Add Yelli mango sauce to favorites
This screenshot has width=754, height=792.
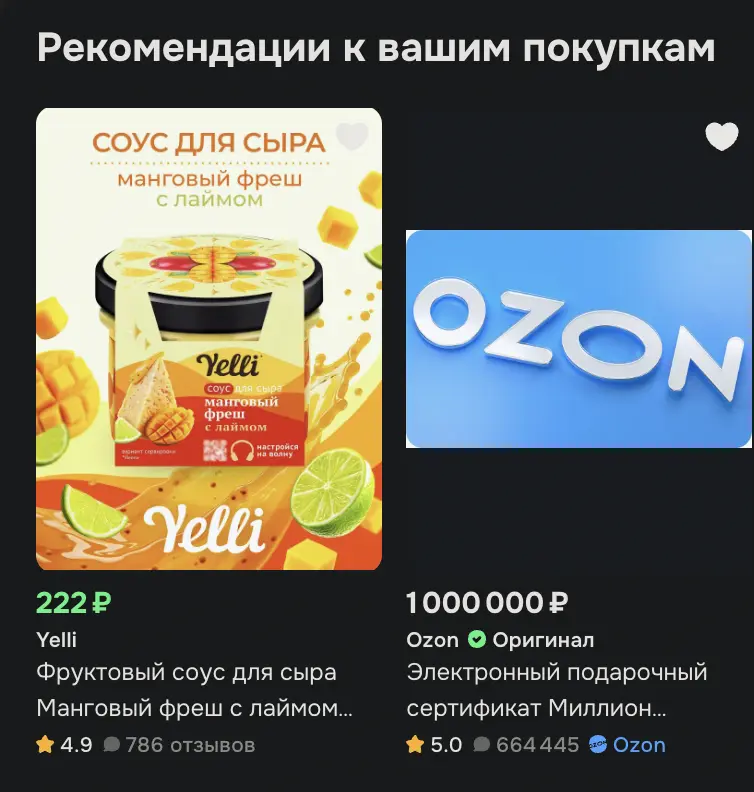click(352, 136)
